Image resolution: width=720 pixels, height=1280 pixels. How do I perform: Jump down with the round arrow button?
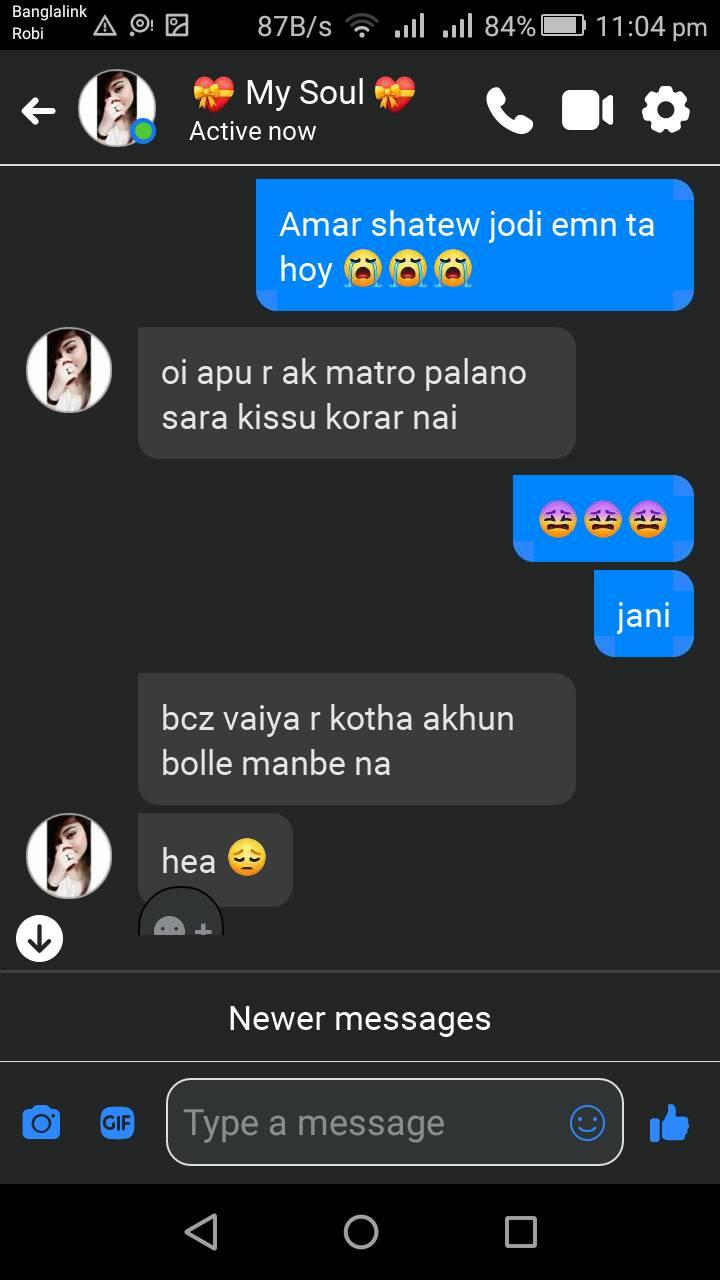point(39,939)
